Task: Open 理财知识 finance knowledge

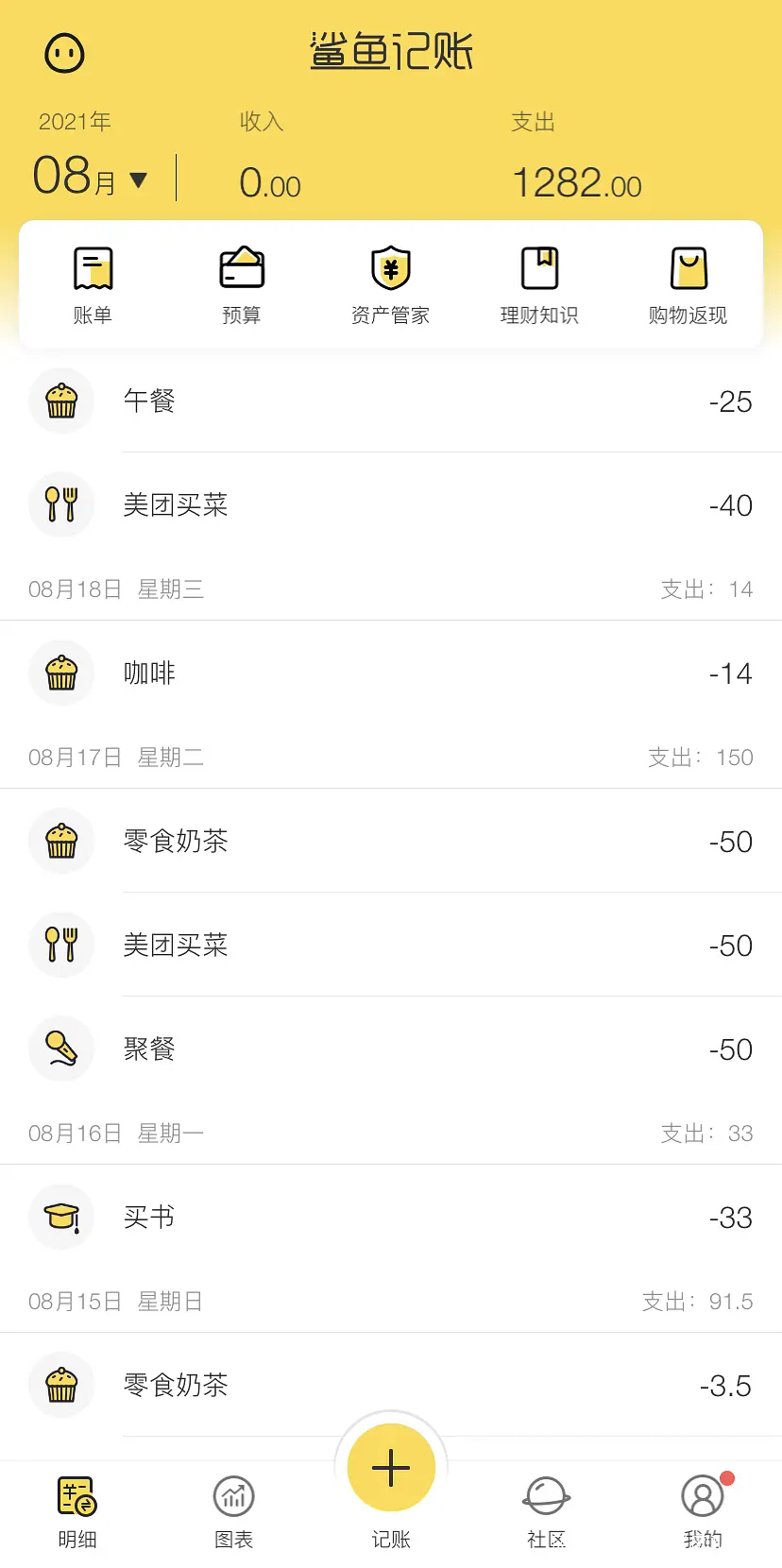Action: tap(539, 285)
